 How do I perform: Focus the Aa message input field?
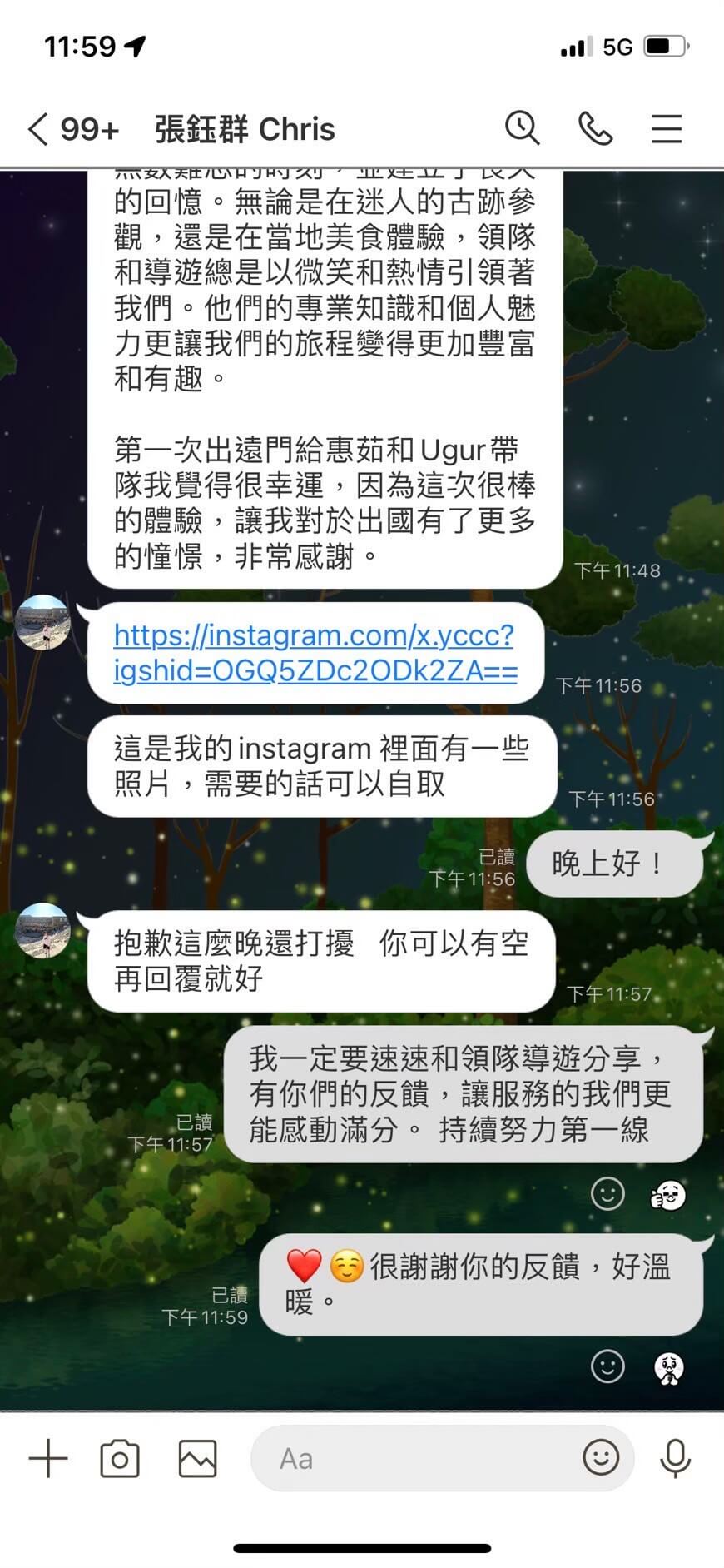(416, 1458)
